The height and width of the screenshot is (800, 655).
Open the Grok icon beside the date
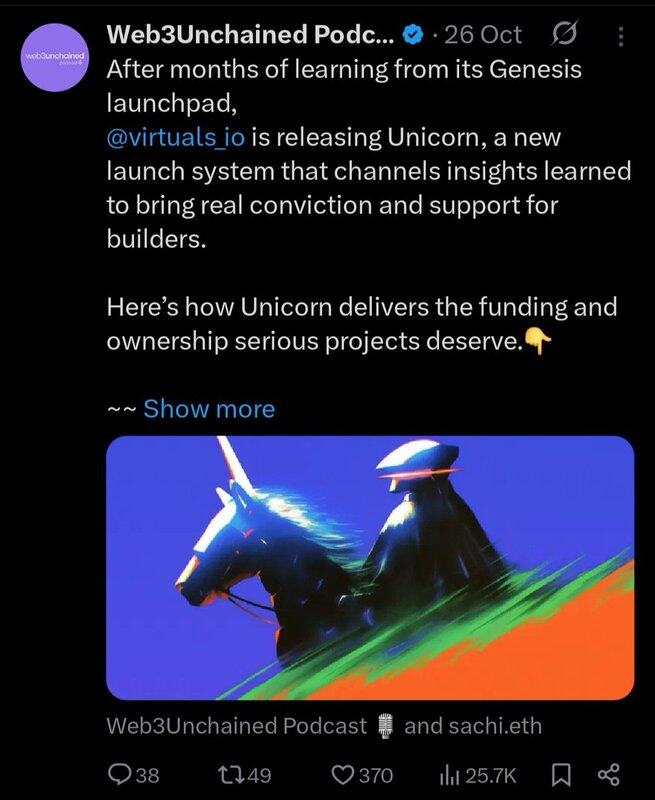564,35
